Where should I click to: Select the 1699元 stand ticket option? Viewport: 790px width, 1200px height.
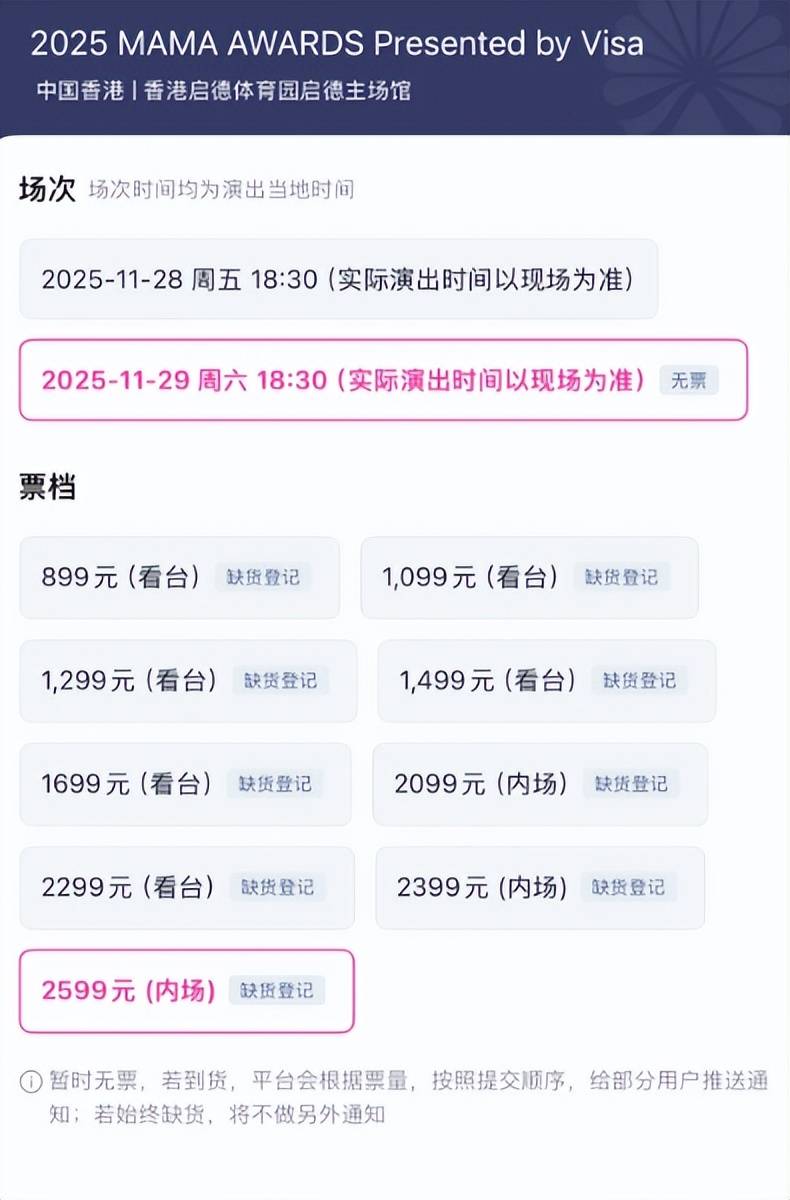185,784
